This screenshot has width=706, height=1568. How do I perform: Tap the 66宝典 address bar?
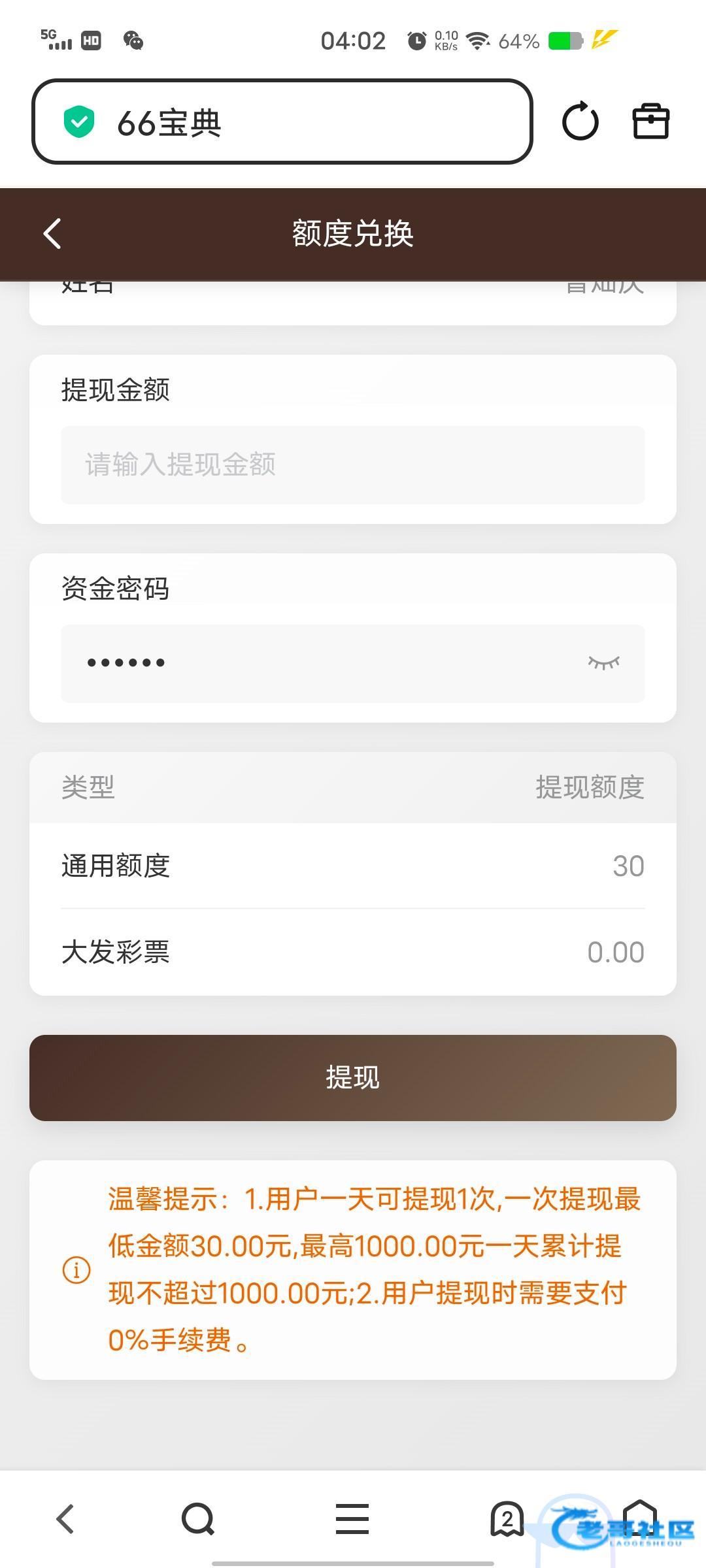coord(281,122)
